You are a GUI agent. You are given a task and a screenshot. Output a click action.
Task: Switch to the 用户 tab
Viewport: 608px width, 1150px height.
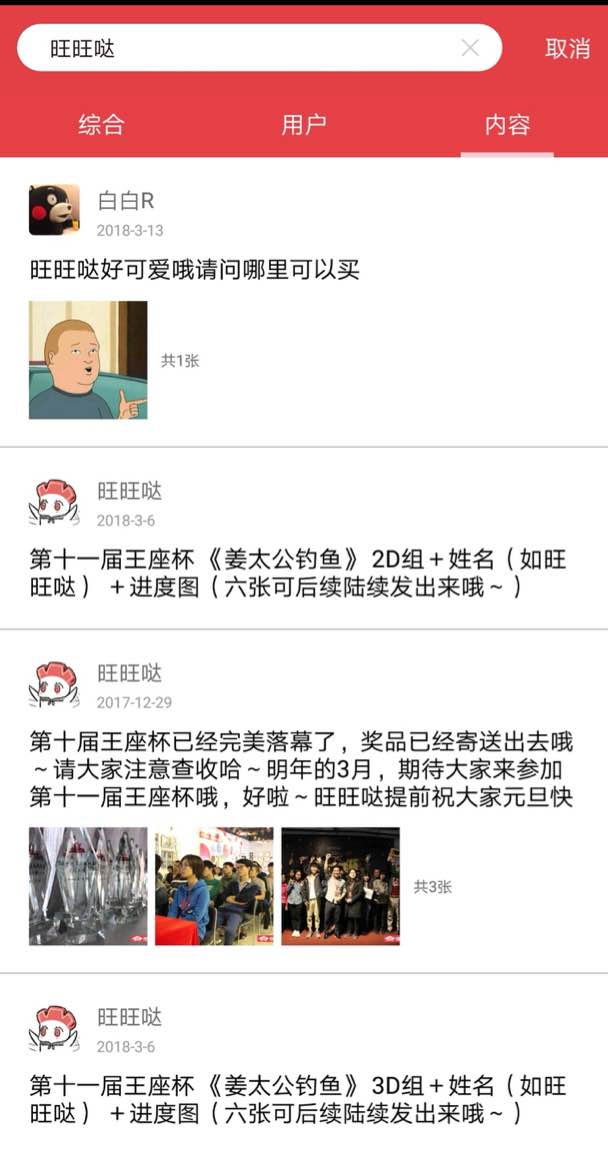[303, 125]
